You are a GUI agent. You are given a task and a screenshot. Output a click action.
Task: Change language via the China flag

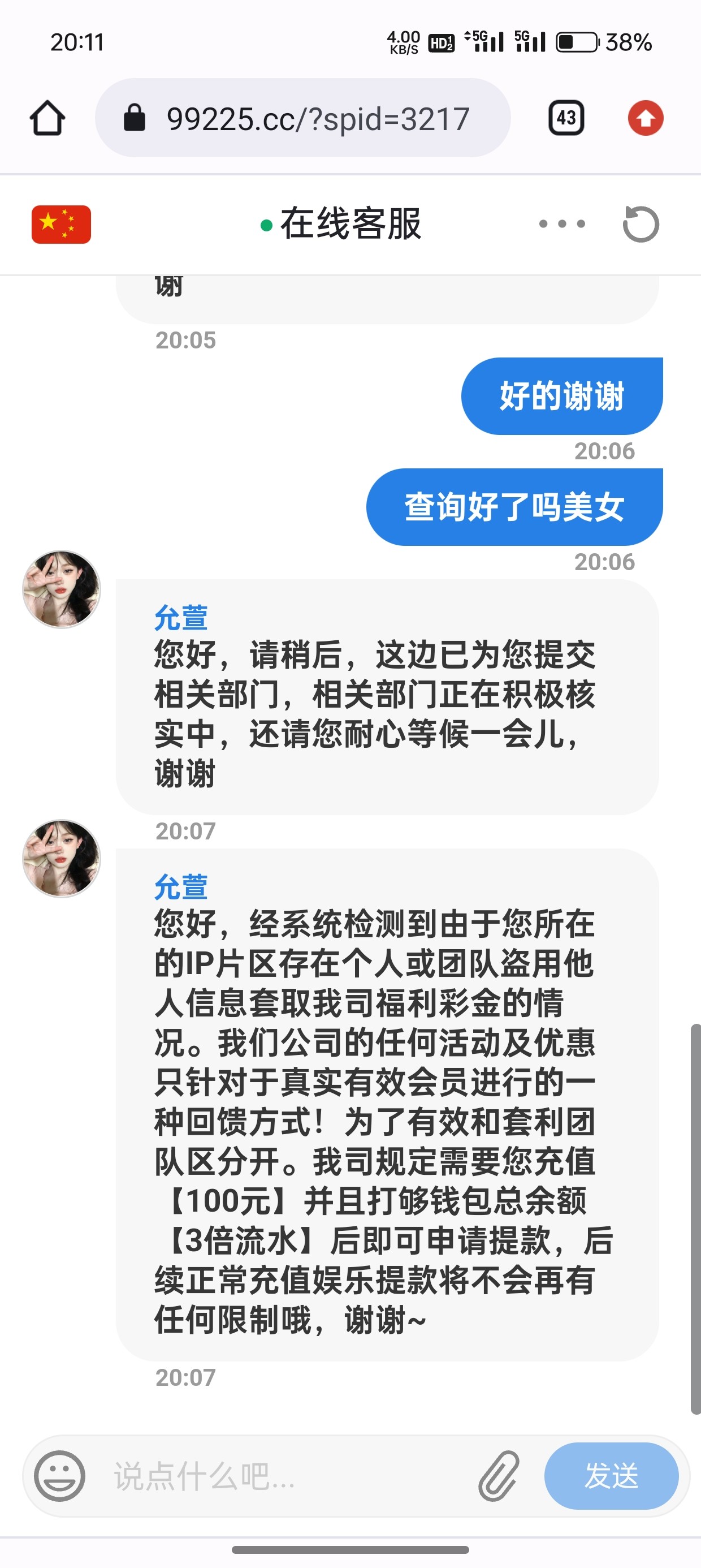[x=62, y=225]
